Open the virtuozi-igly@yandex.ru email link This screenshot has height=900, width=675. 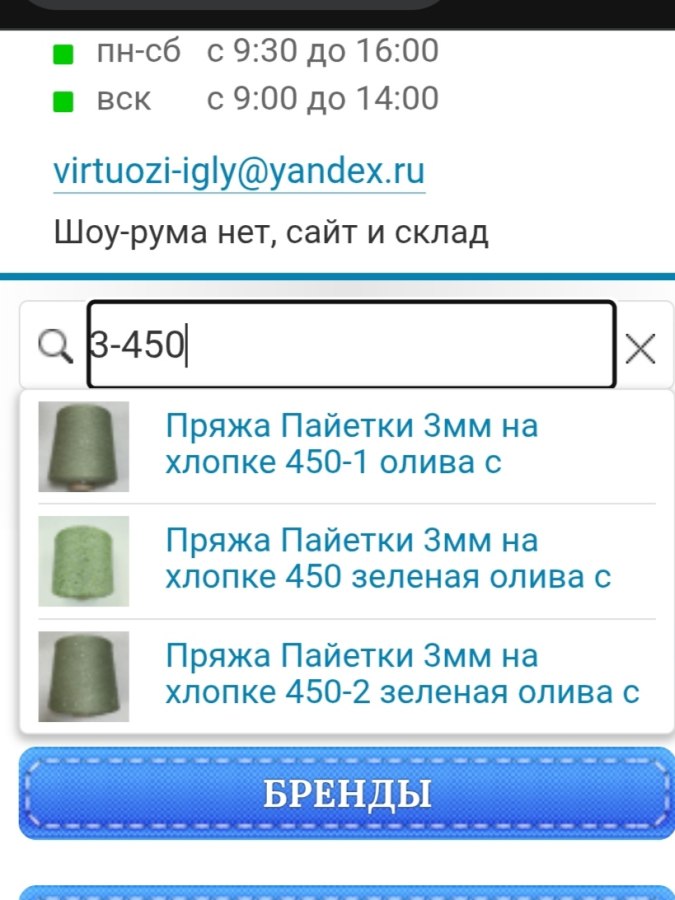[x=239, y=171]
